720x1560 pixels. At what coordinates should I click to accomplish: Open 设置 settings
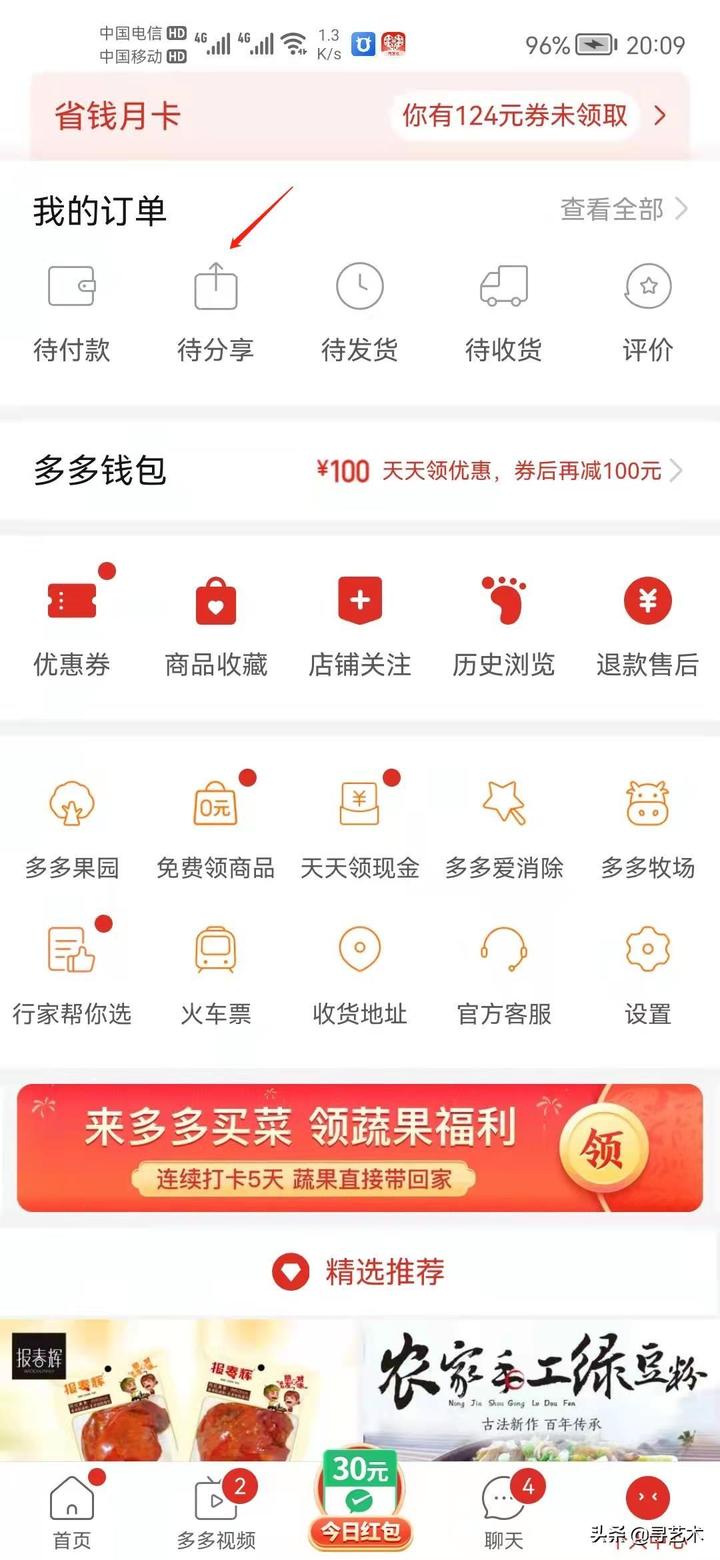pos(647,972)
